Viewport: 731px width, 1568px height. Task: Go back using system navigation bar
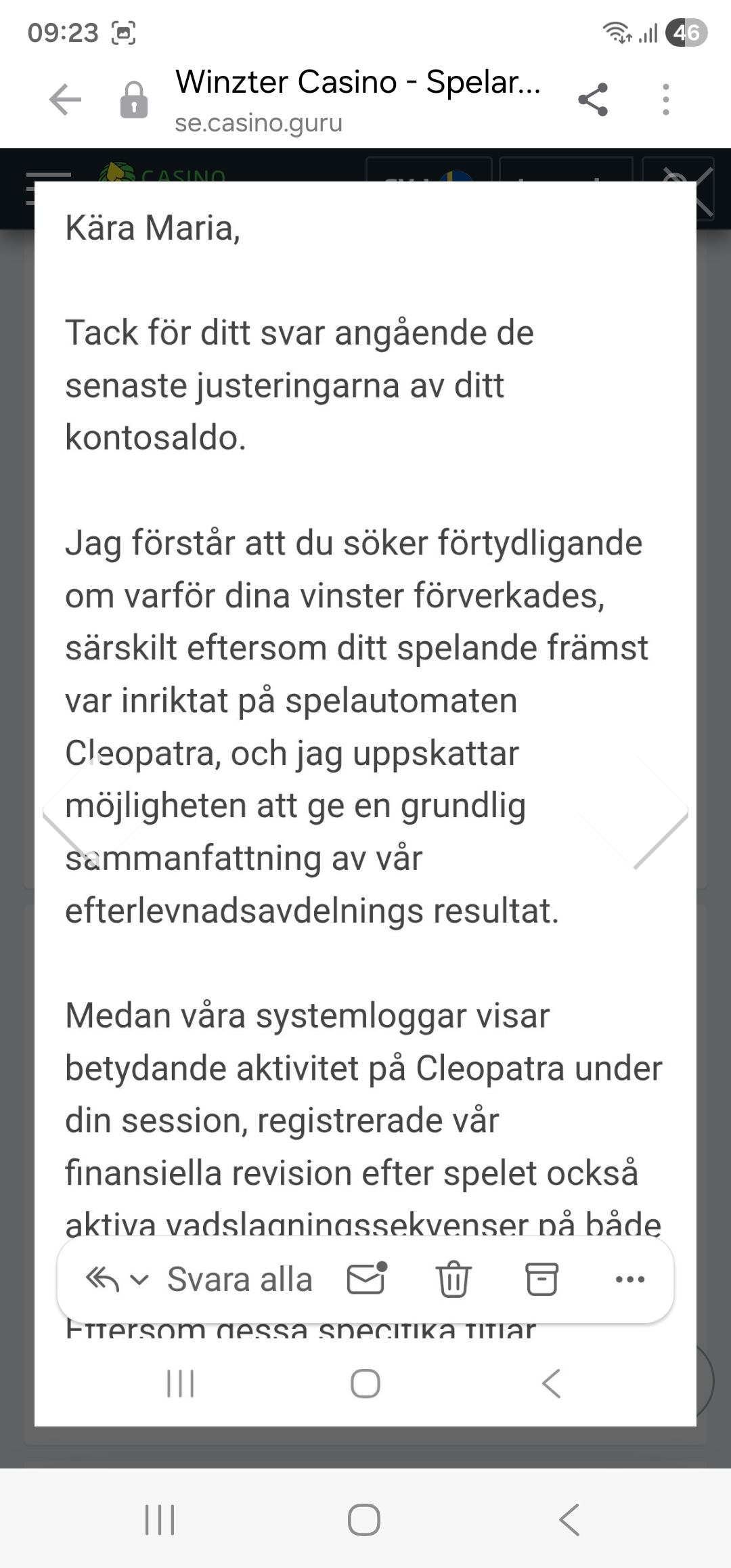click(x=569, y=1519)
